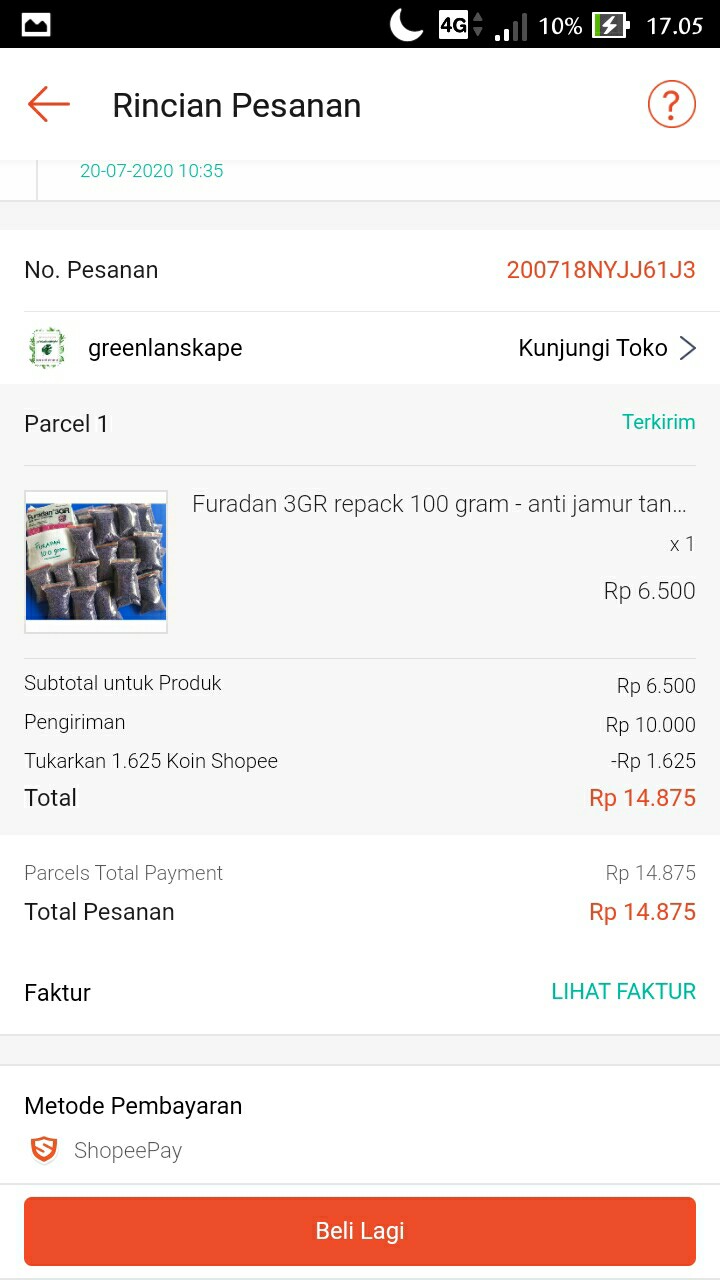The height and width of the screenshot is (1280, 720).
Task: Tap the back arrow to return
Action: [x=47, y=103]
